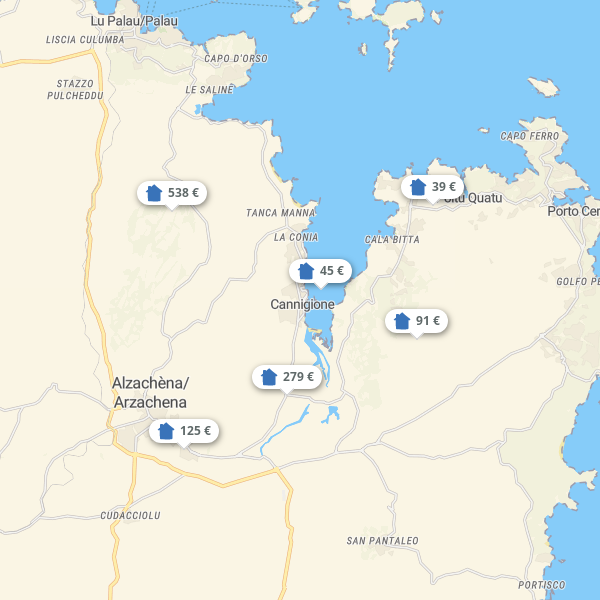Select the 125 € marker in Arzachena
The image size is (600, 600).
[184, 431]
